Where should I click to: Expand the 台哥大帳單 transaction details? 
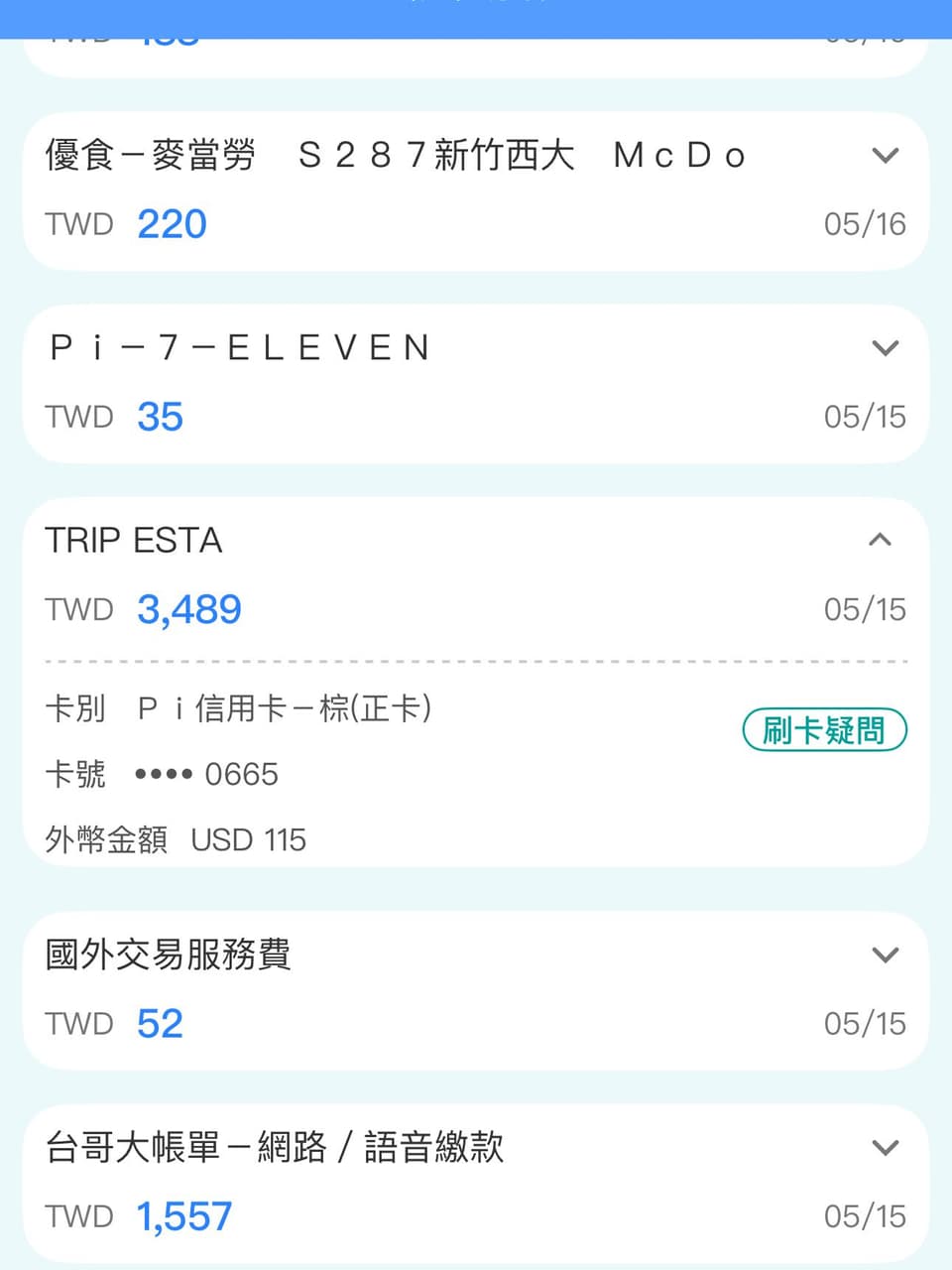tap(886, 1148)
